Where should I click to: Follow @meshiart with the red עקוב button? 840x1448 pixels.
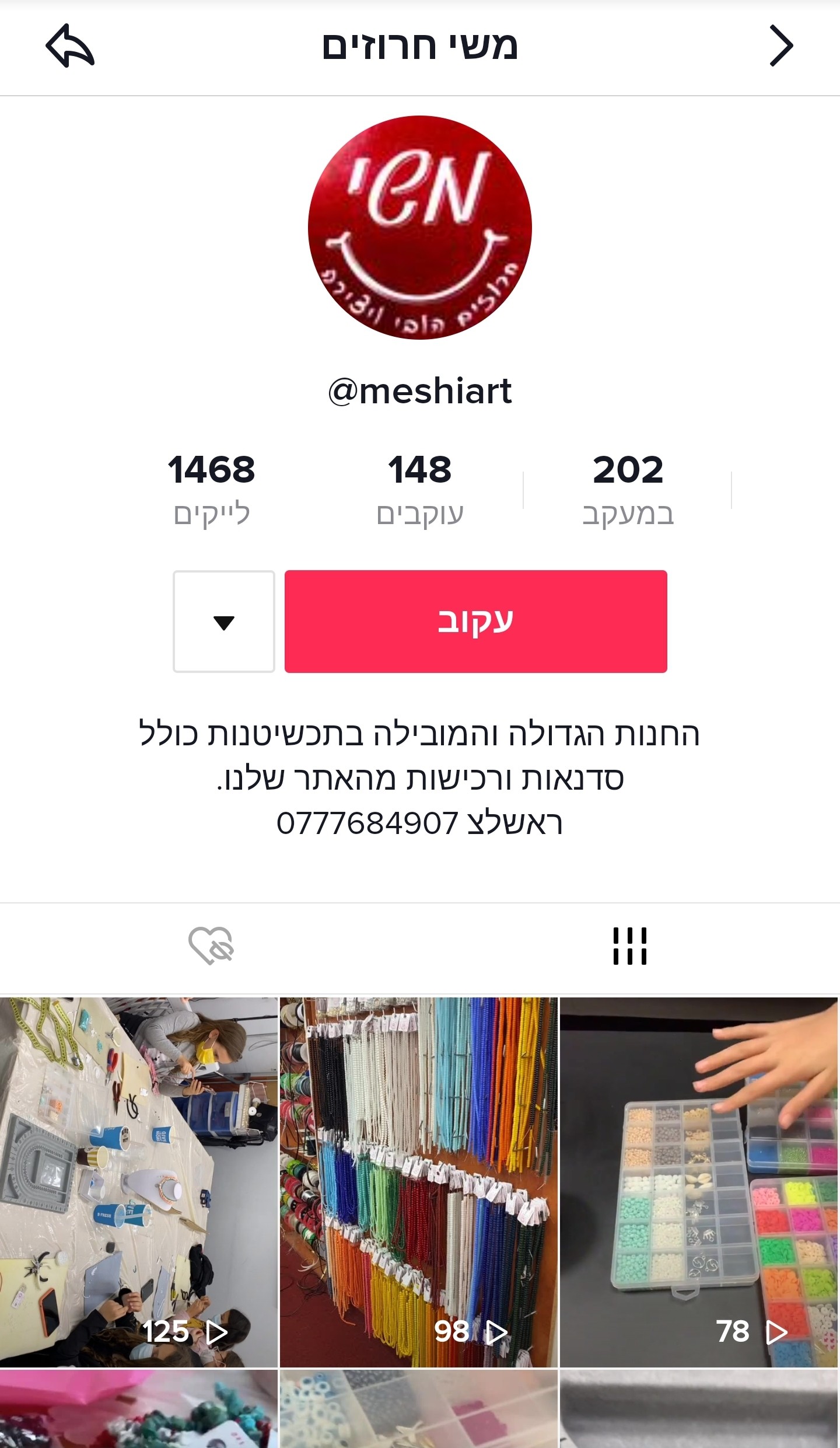(x=475, y=621)
